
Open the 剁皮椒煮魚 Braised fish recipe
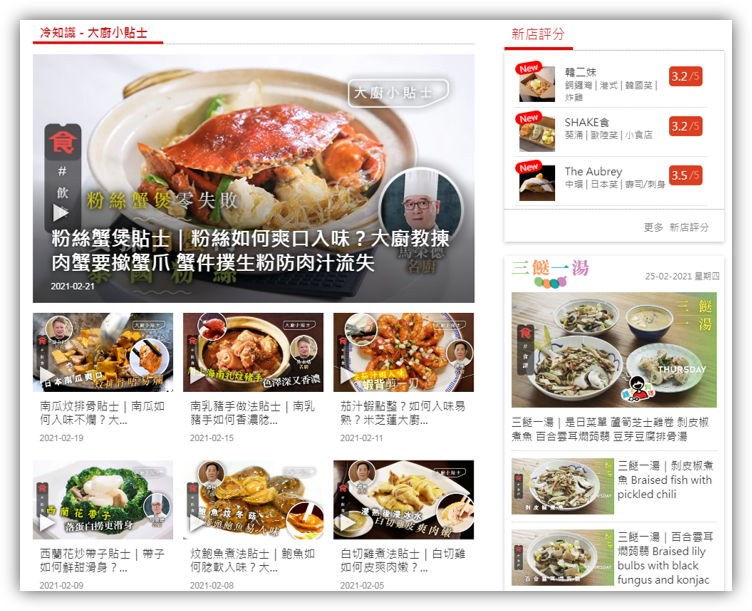point(665,480)
